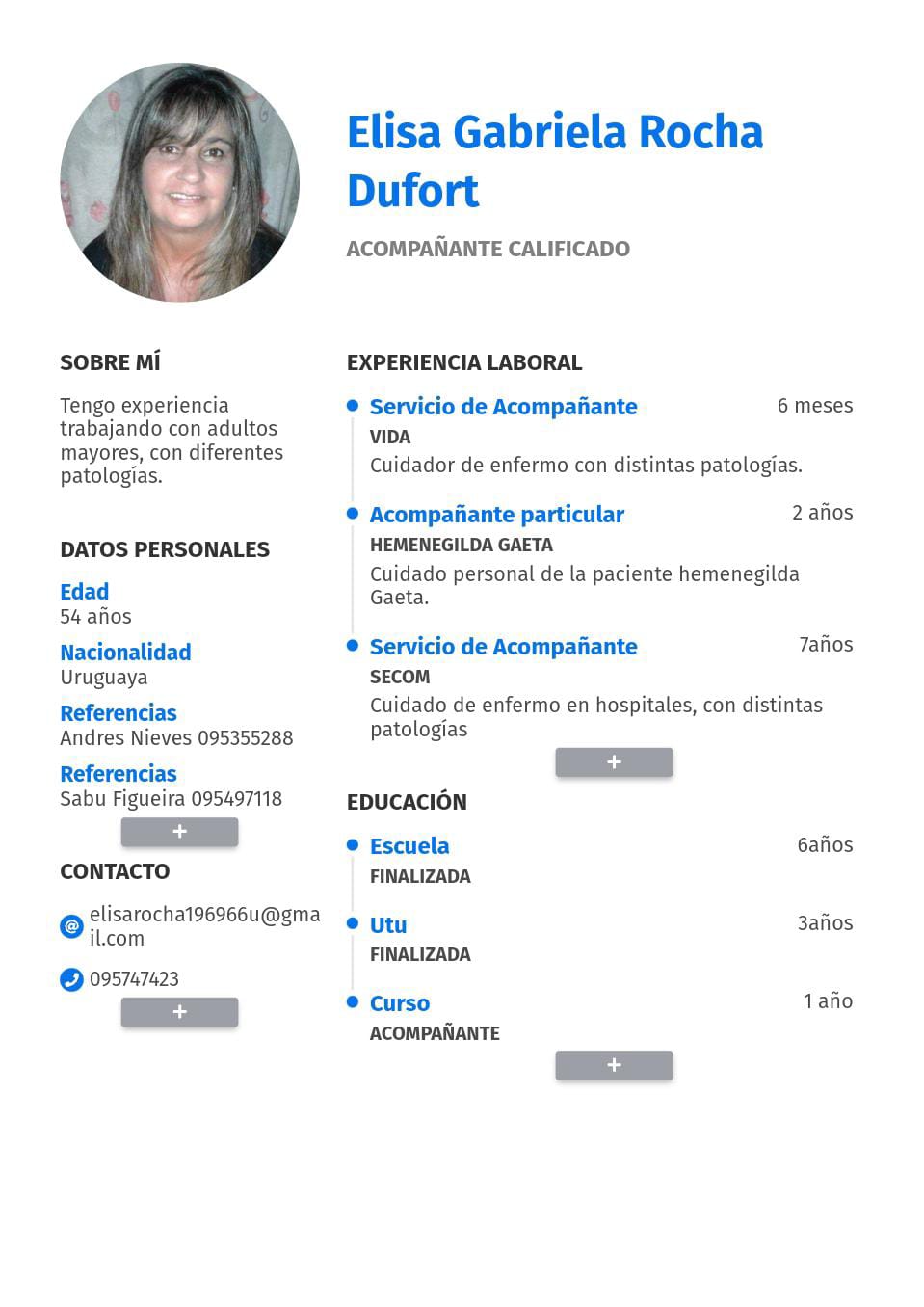Viewport: 924px width, 1307px height.
Task: Add a new job under Experiencia Laboral
Action: (614, 762)
